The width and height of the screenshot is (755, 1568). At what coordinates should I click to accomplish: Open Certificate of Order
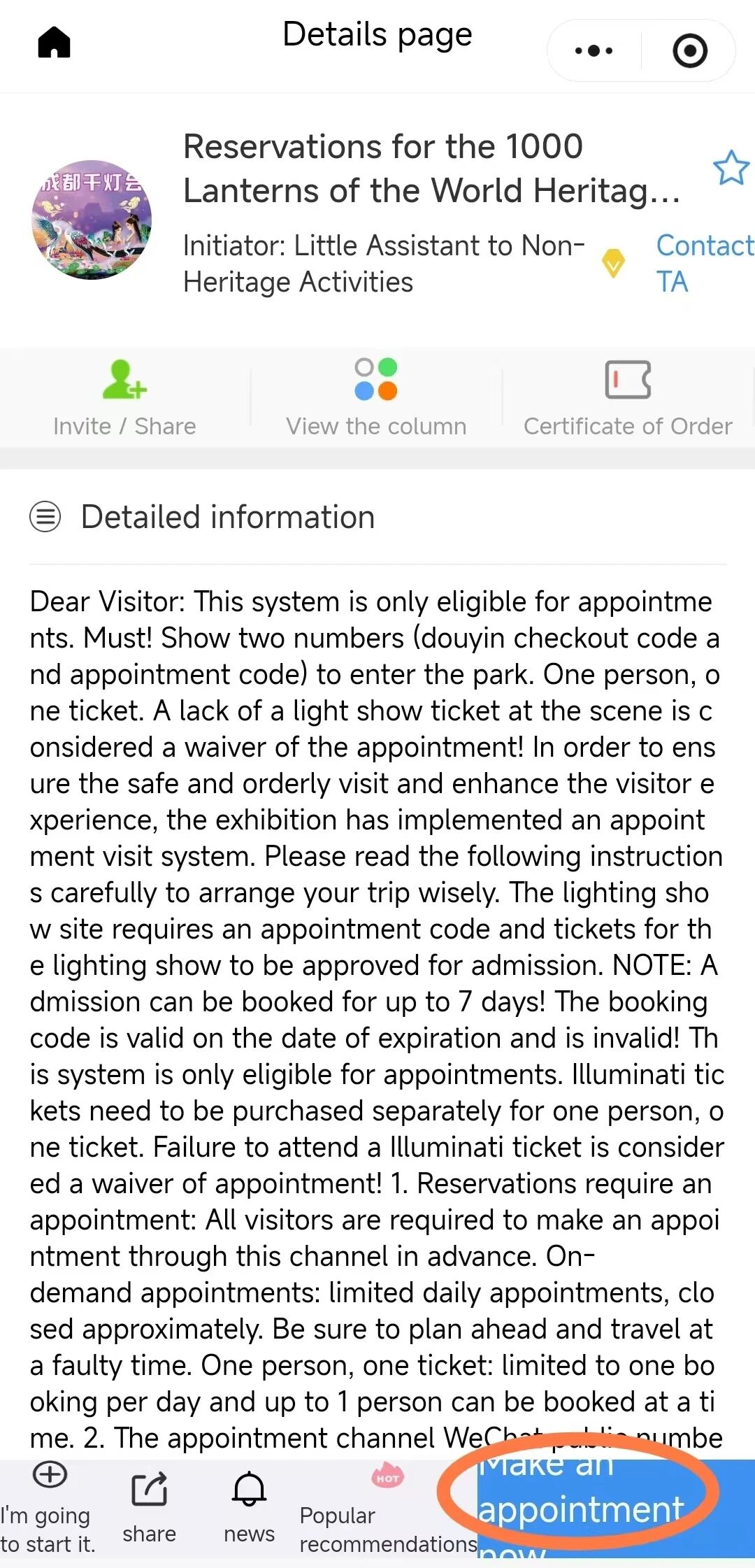628,398
